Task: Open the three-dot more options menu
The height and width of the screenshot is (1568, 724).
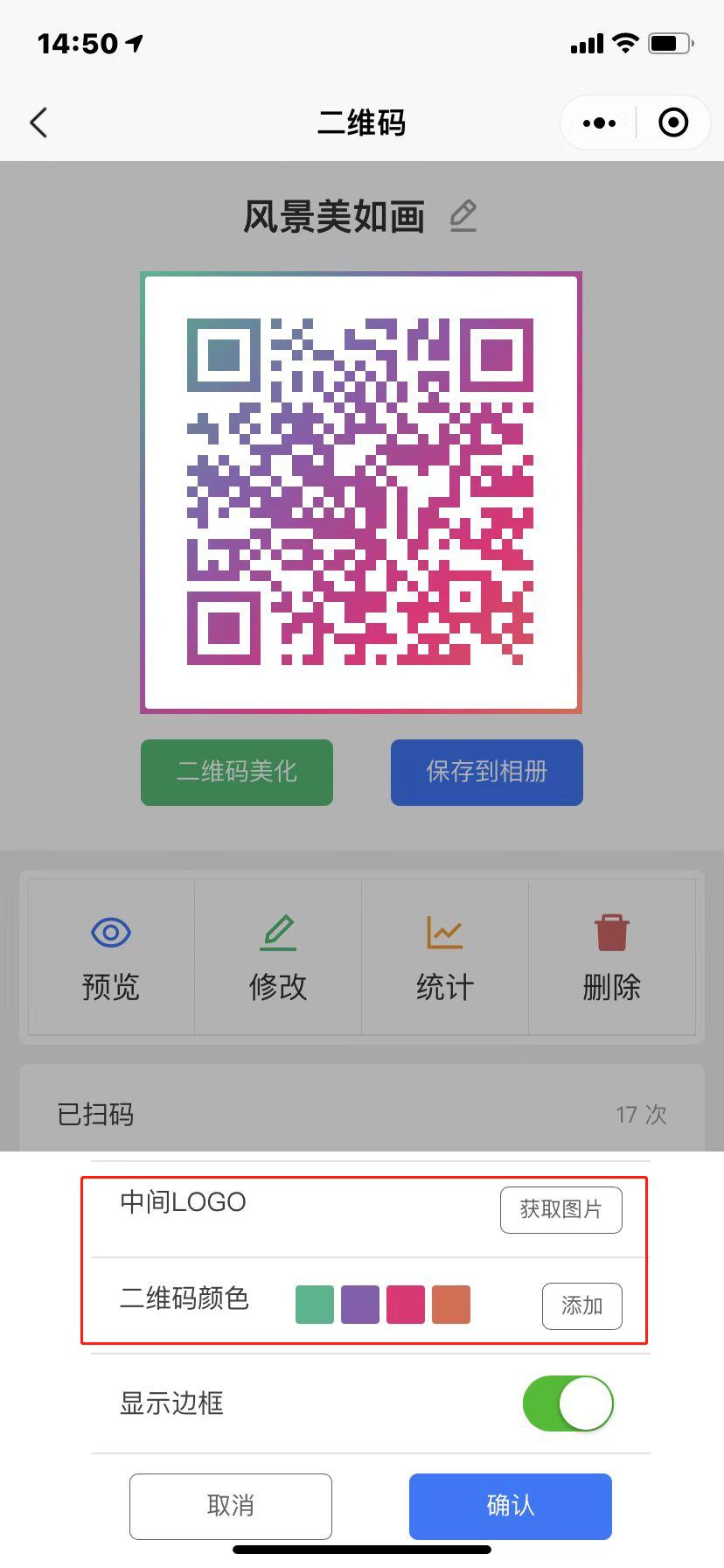Action: (x=598, y=122)
